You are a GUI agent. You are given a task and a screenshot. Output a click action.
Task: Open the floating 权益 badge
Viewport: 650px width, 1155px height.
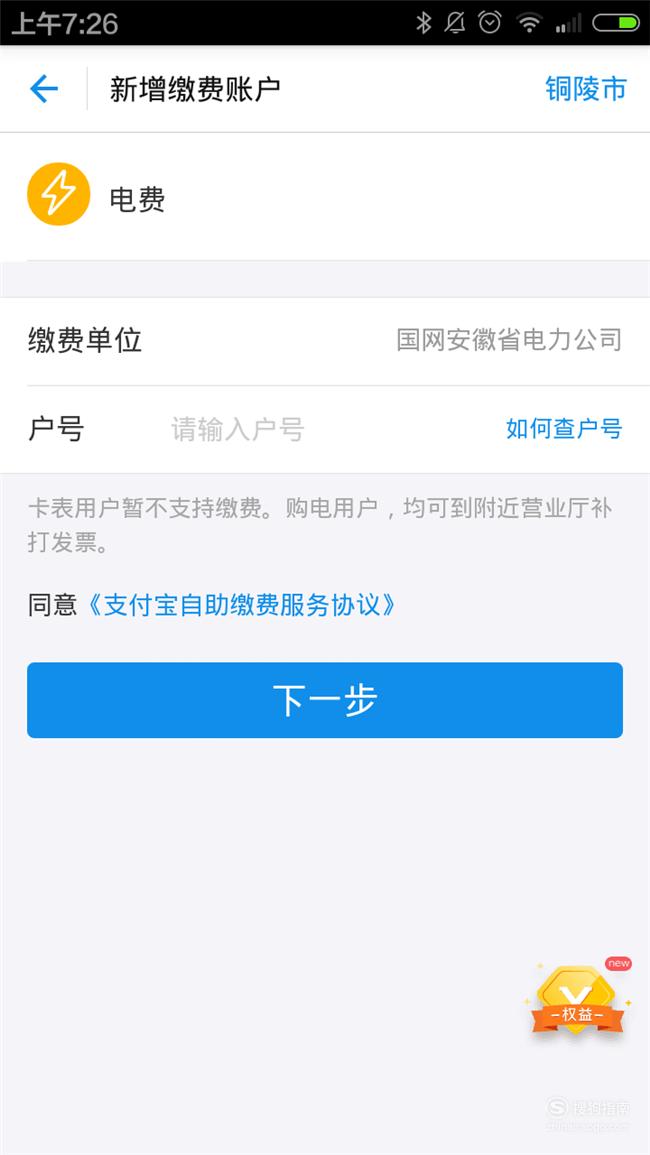(x=578, y=1000)
